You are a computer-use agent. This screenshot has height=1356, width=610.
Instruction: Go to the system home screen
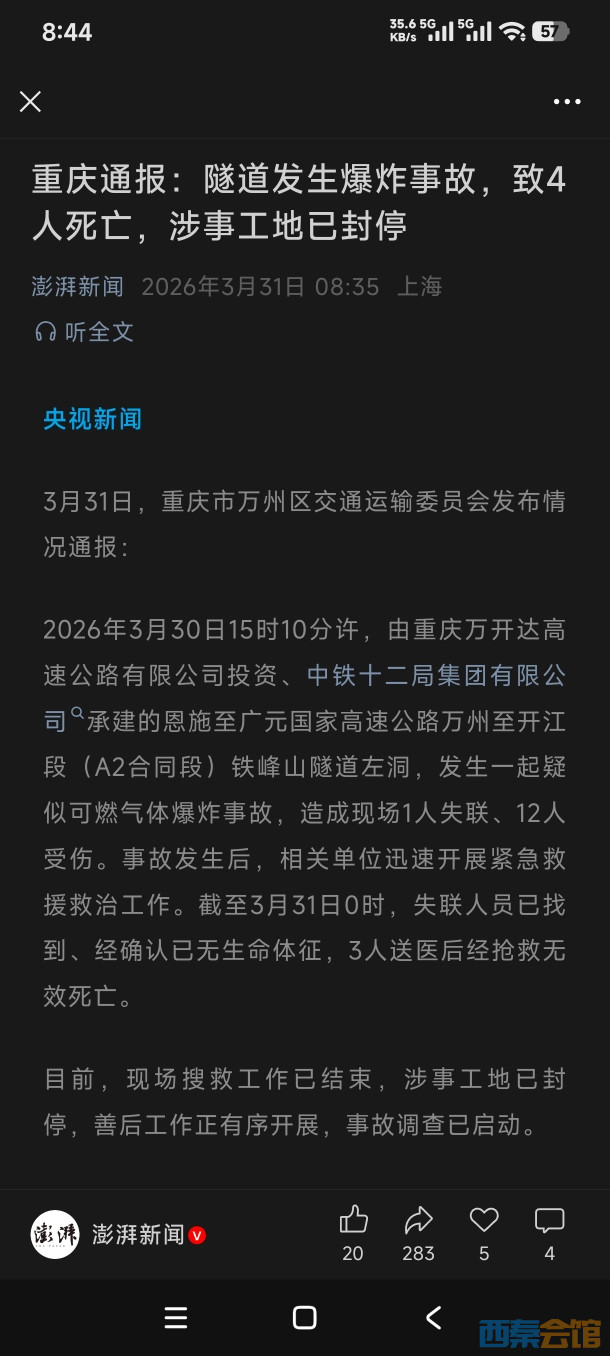(x=305, y=1318)
